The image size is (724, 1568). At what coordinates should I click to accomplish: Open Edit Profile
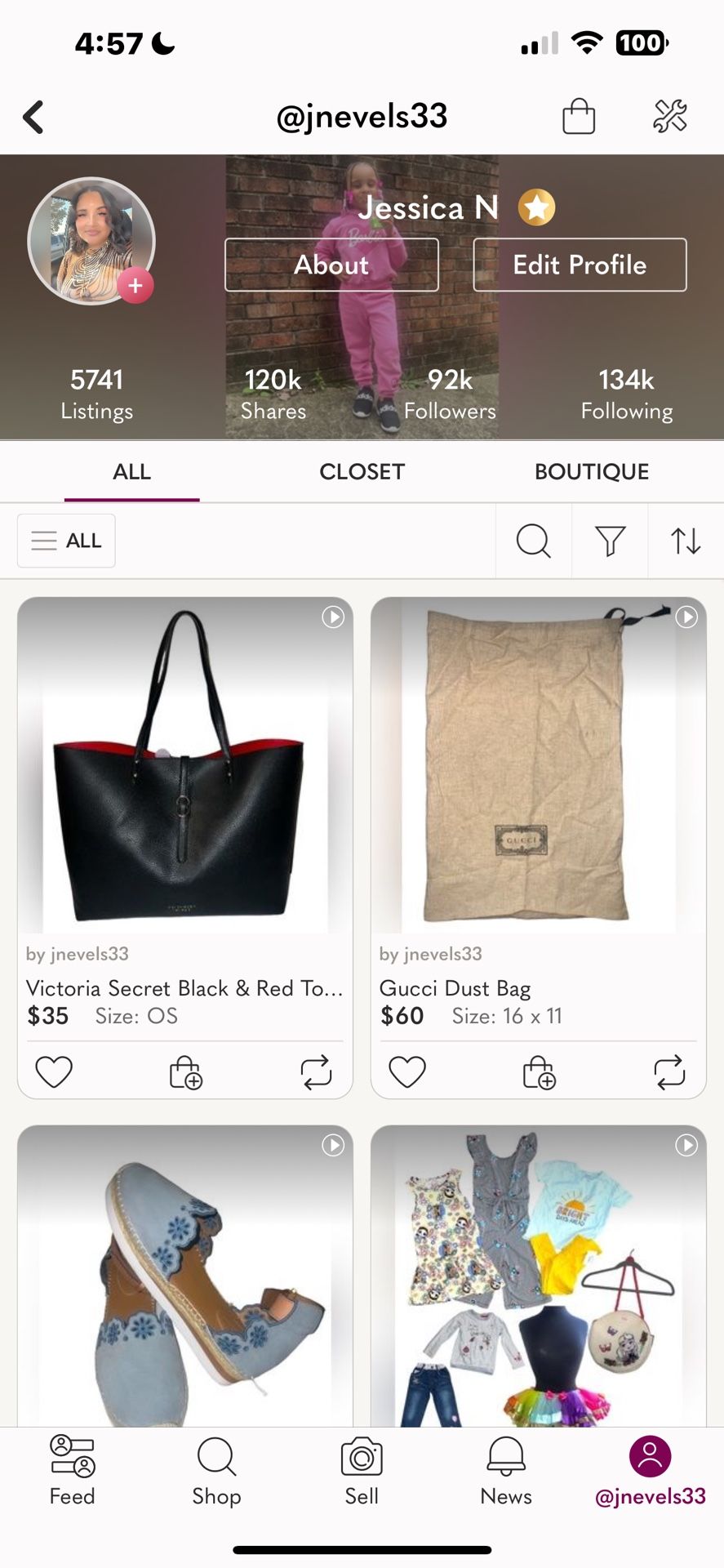point(580,265)
